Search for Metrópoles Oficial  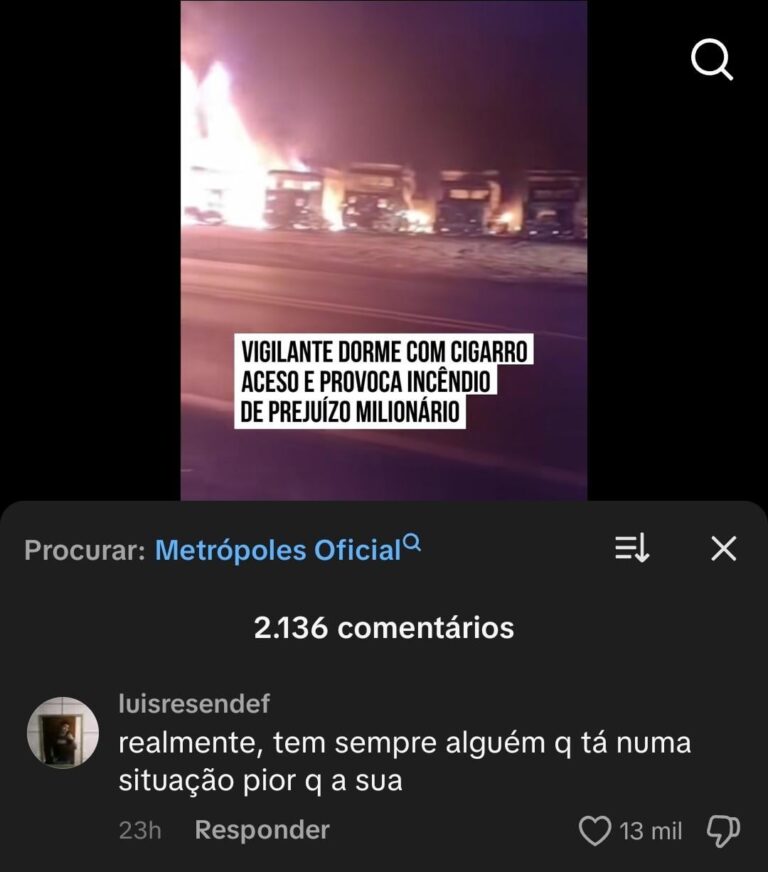pyautogui.click(x=278, y=549)
